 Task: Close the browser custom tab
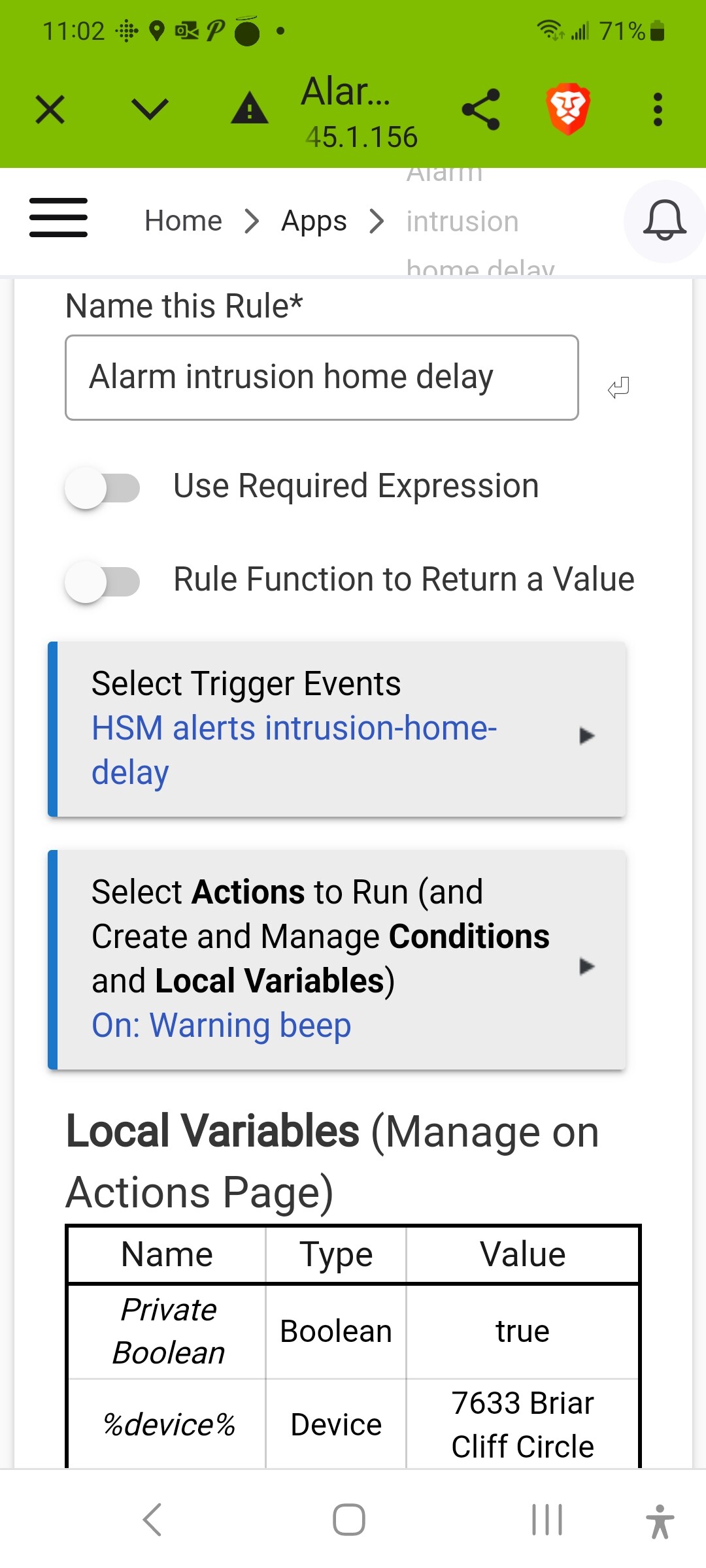50,109
